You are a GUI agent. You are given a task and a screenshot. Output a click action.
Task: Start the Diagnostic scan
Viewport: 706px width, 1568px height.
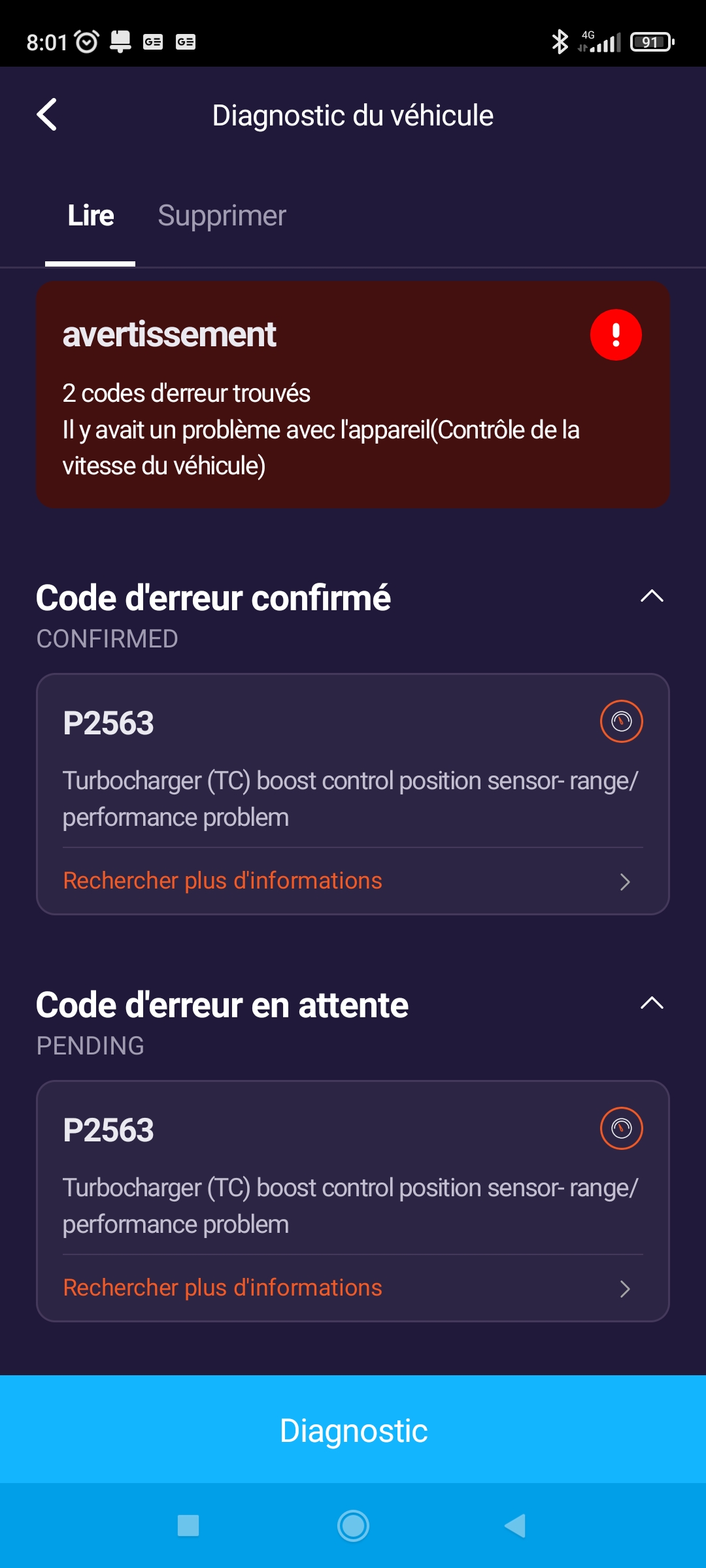353,1430
